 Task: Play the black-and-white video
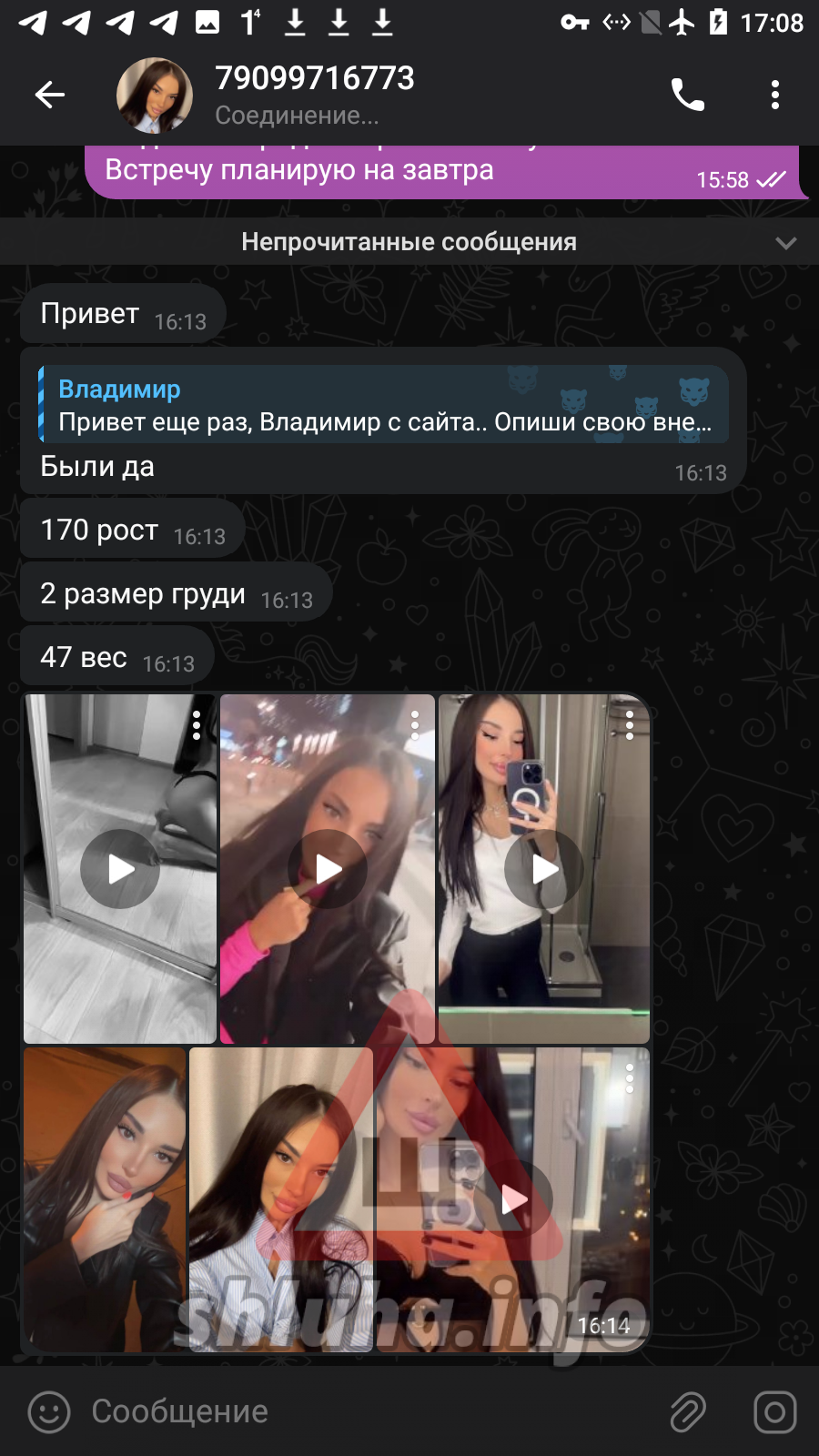point(120,869)
